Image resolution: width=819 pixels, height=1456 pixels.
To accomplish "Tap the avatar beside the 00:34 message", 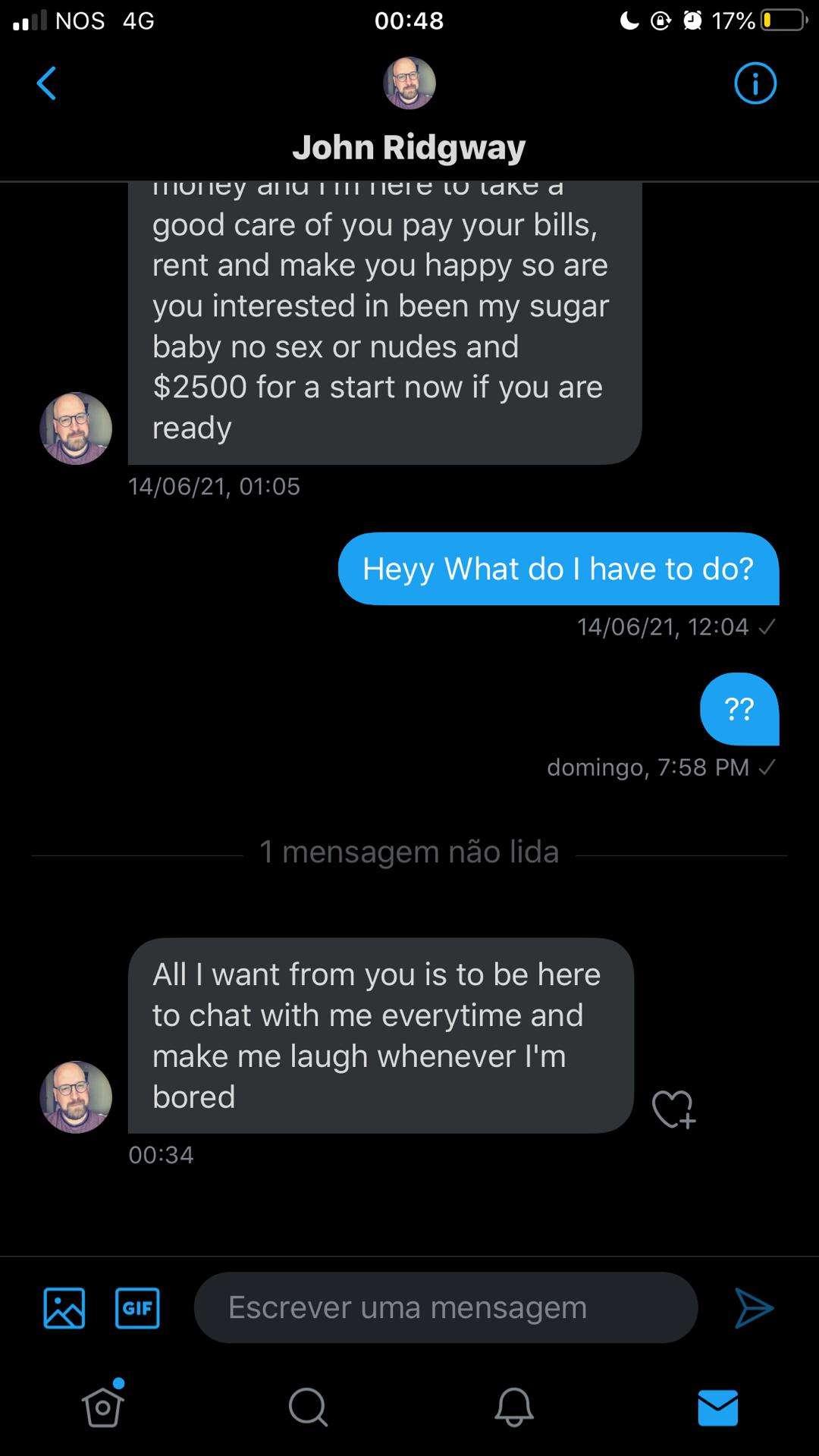I will [x=76, y=1097].
